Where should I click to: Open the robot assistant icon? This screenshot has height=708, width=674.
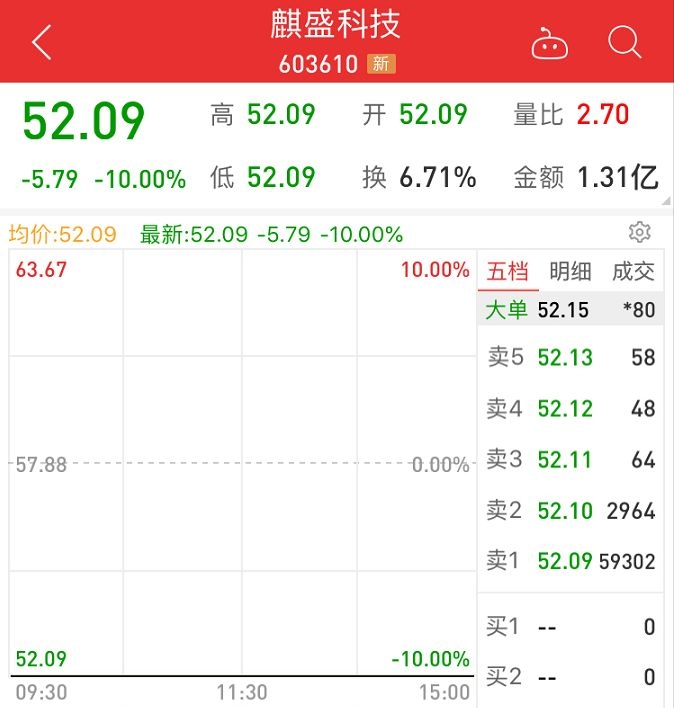coord(549,43)
